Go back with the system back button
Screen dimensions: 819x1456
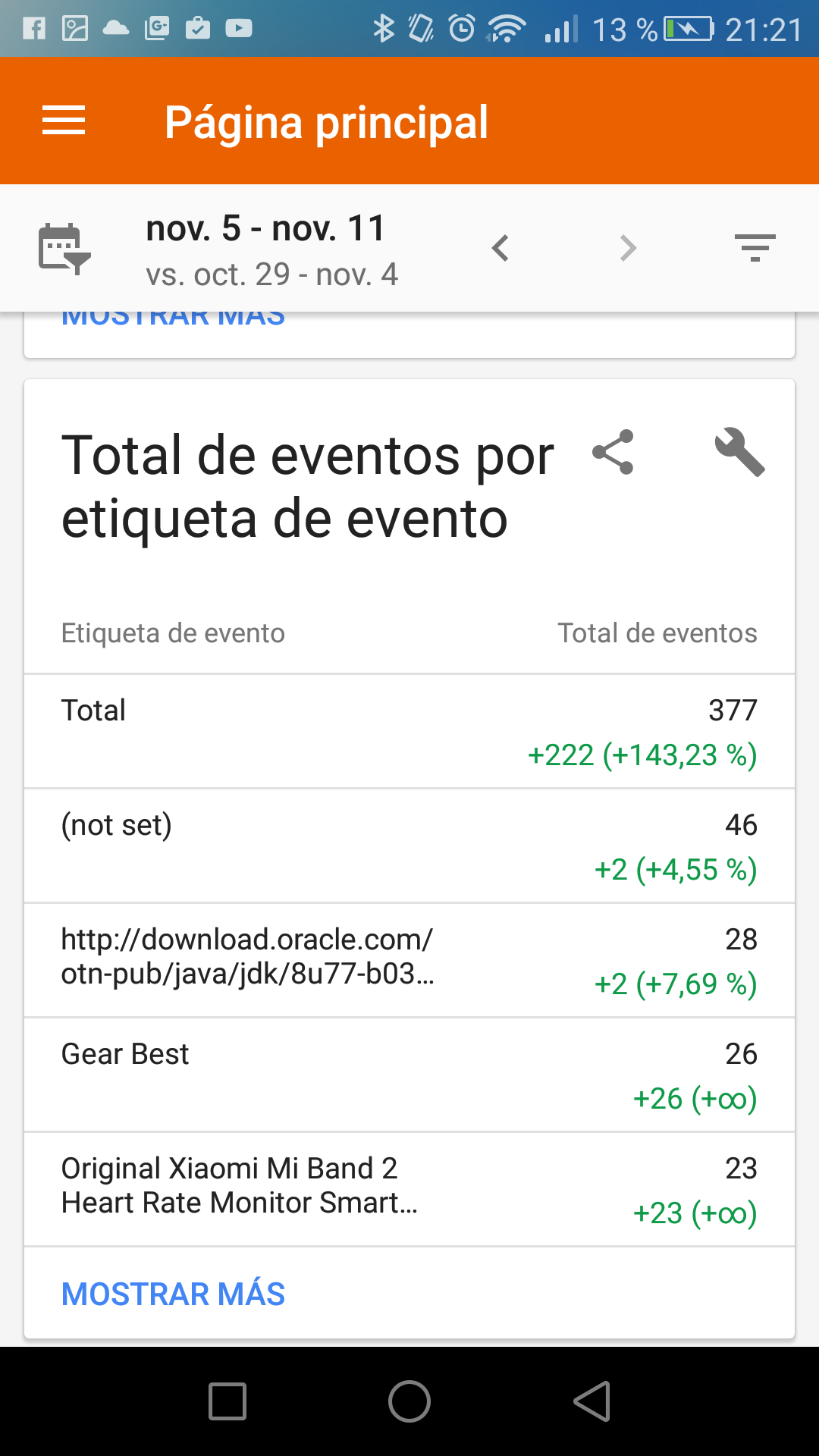pyautogui.click(x=592, y=1401)
